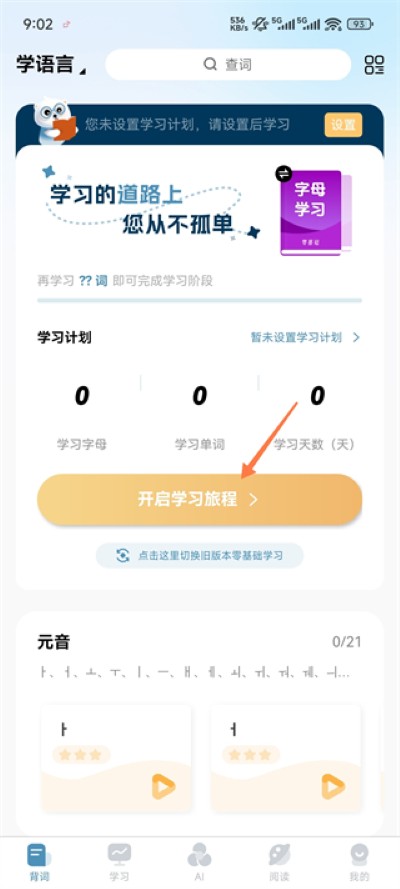This screenshot has height=889, width=400.
Task: Select the 背词 tab
Action: [39, 862]
